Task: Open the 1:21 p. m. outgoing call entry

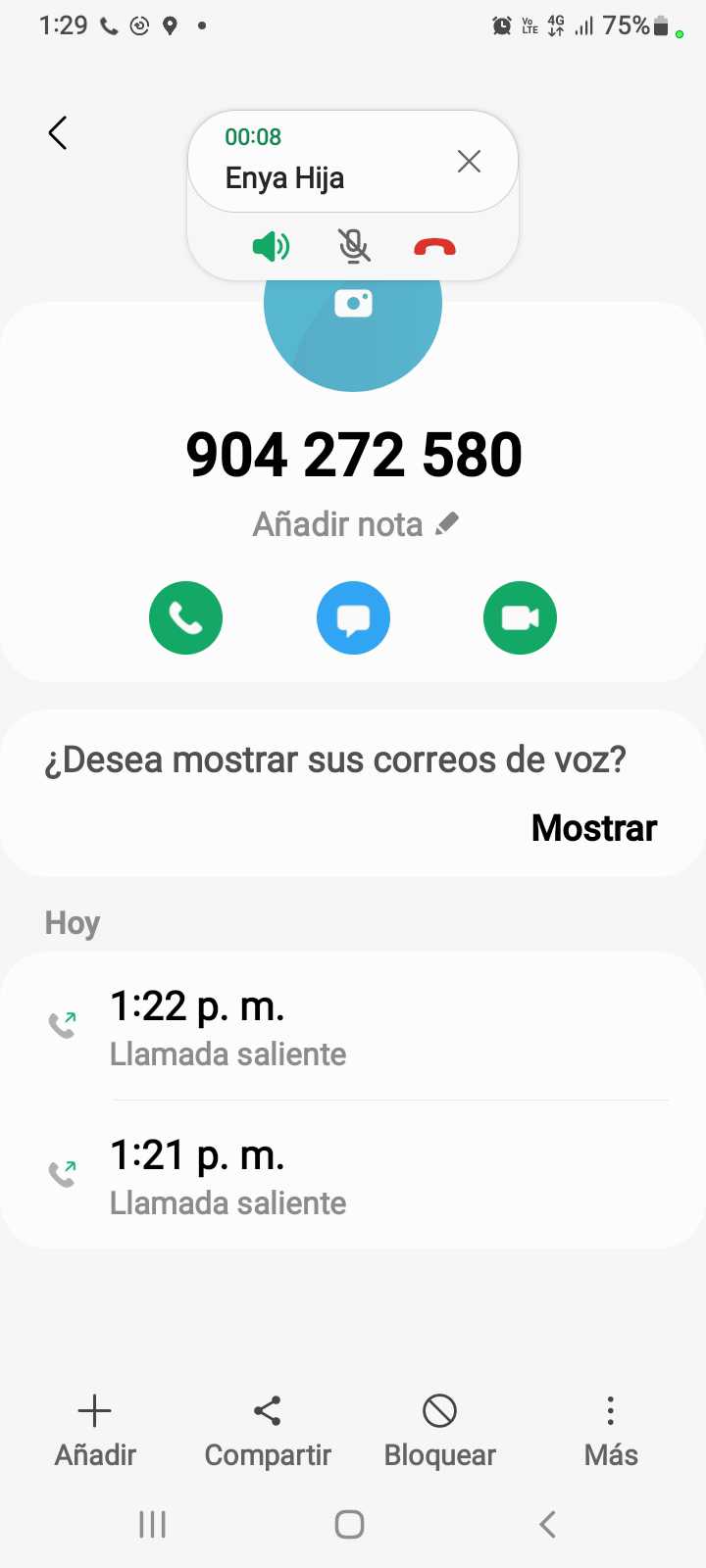Action: [353, 1176]
